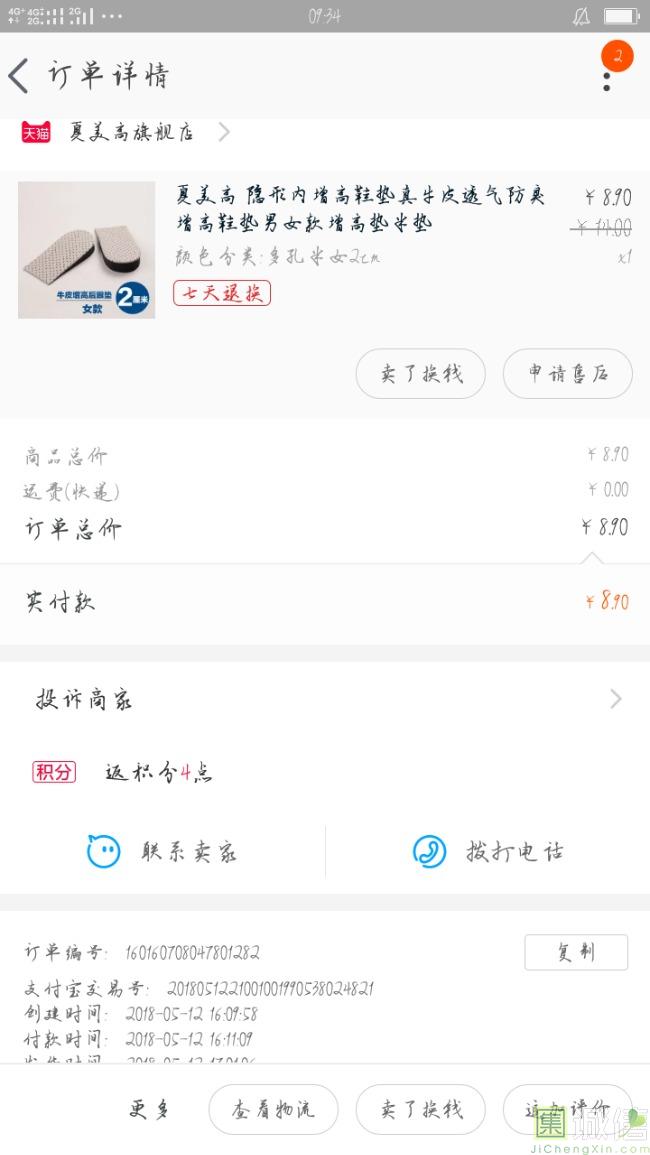This screenshot has width=650, height=1155.
Task: Tap 卖了换钱 next to 查看物流
Action: [421, 1109]
